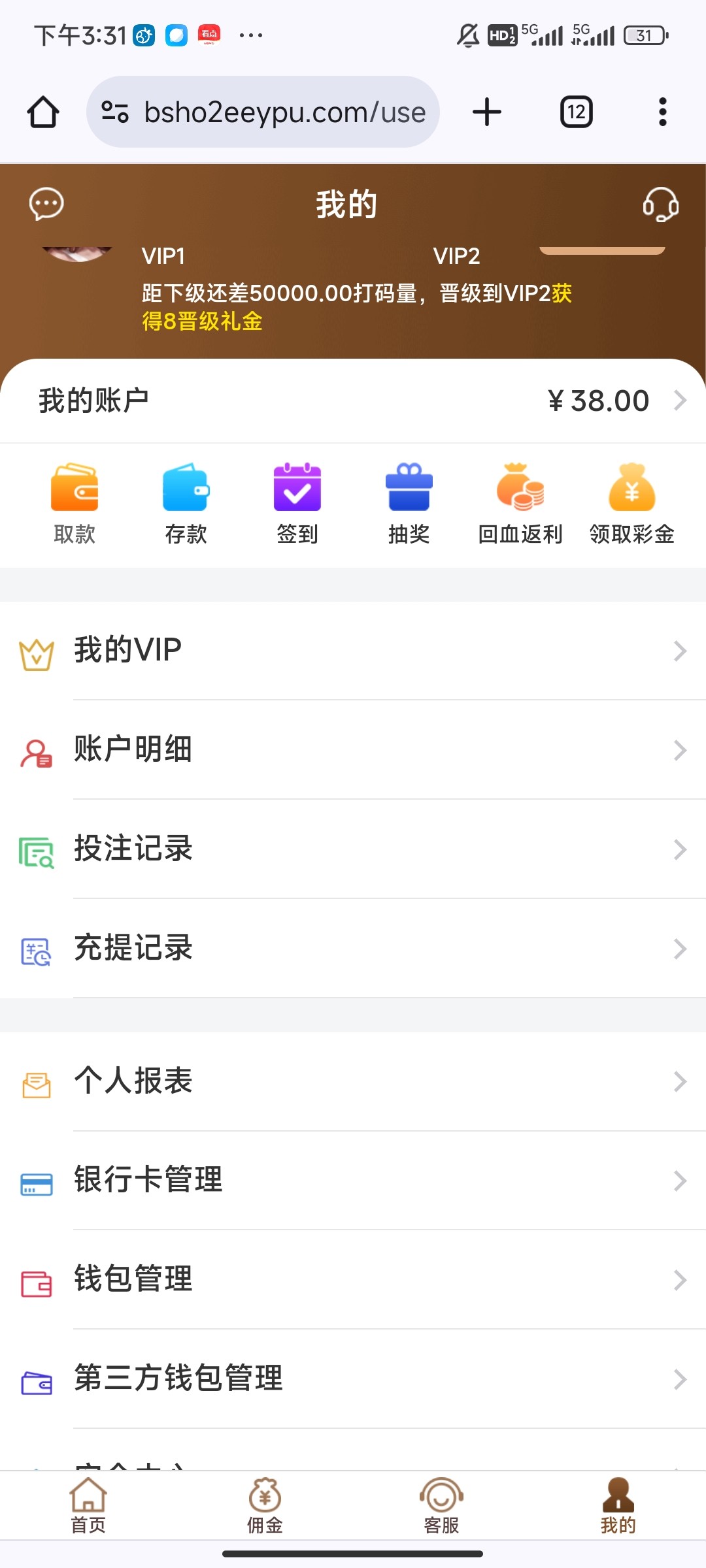Tap the 领取彩金 bonus shortcut
This screenshot has width=706, height=1568.
(631, 504)
